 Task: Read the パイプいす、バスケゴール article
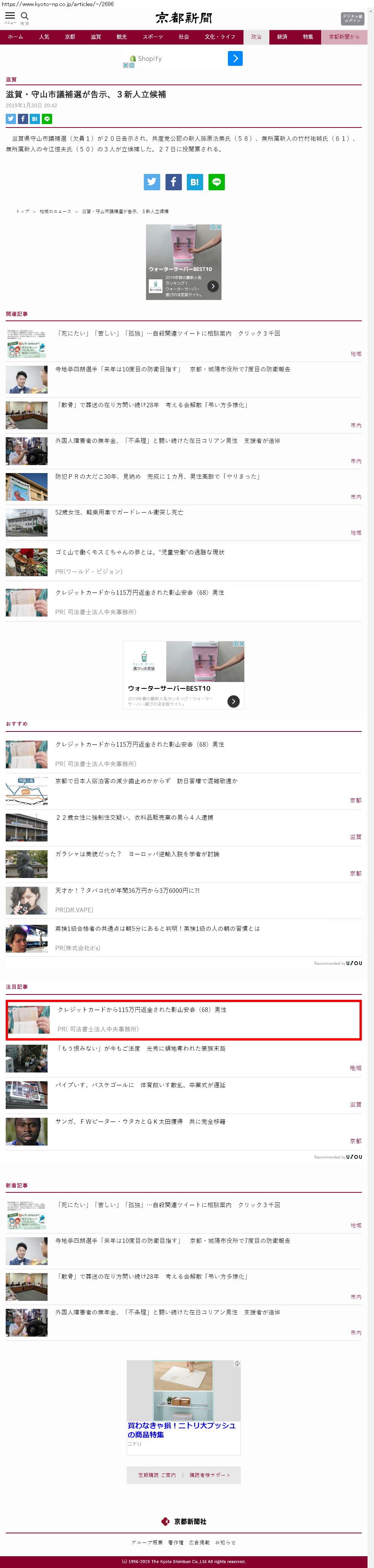tap(140, 1085)
